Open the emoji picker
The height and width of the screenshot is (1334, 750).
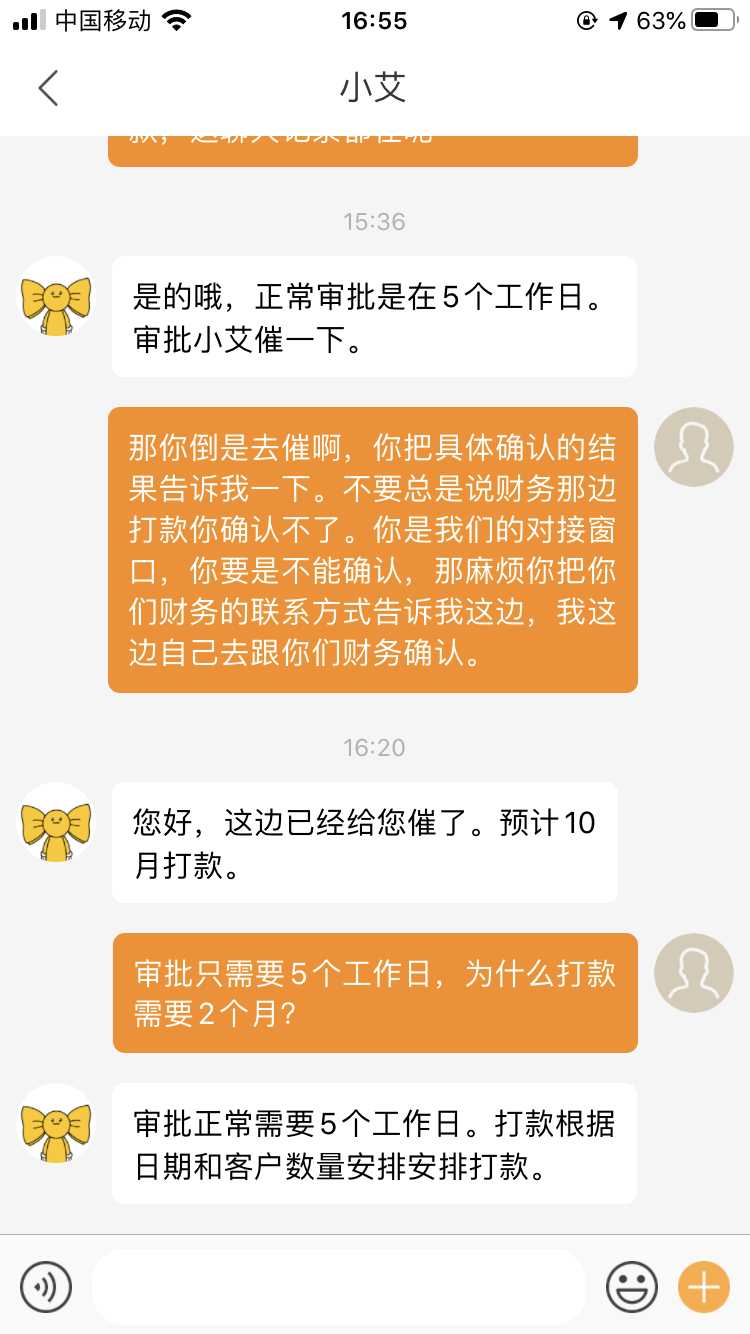[x=632, y=1286]
